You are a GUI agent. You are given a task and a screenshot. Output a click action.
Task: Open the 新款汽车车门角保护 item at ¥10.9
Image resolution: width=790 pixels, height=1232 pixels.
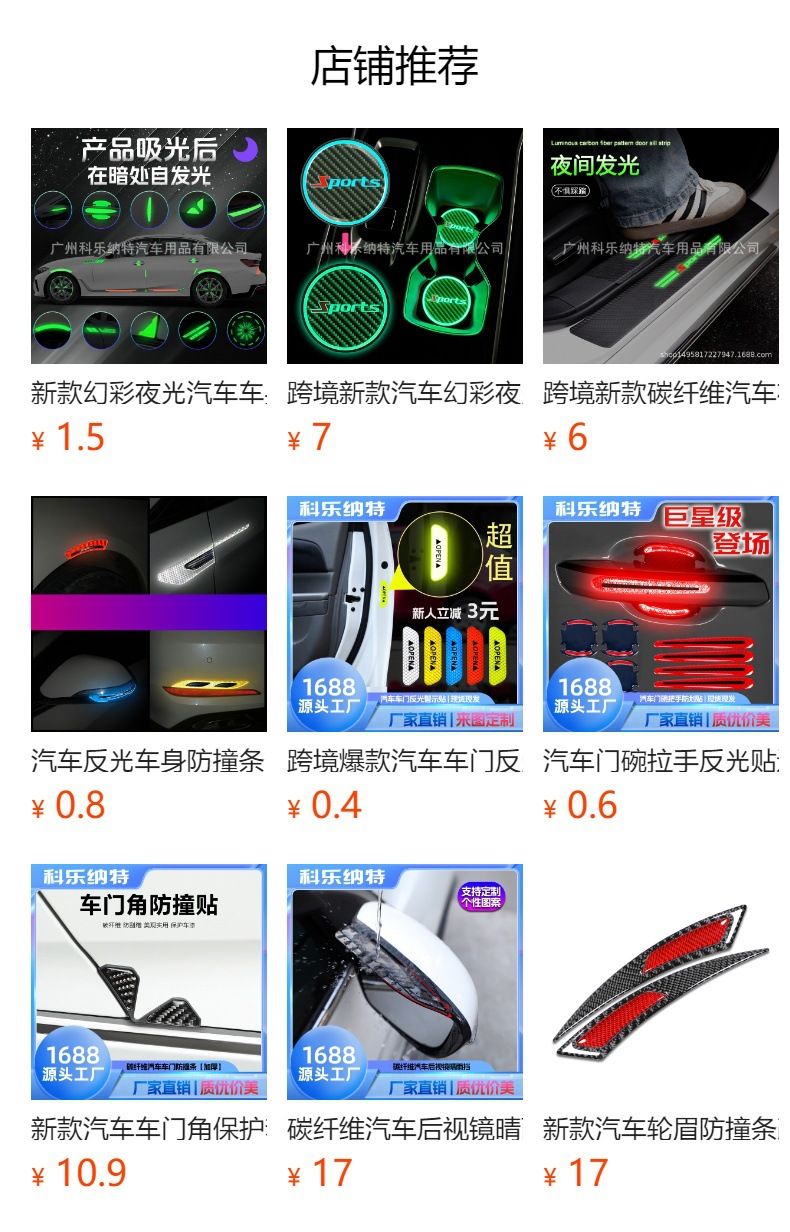(149, 1028)
